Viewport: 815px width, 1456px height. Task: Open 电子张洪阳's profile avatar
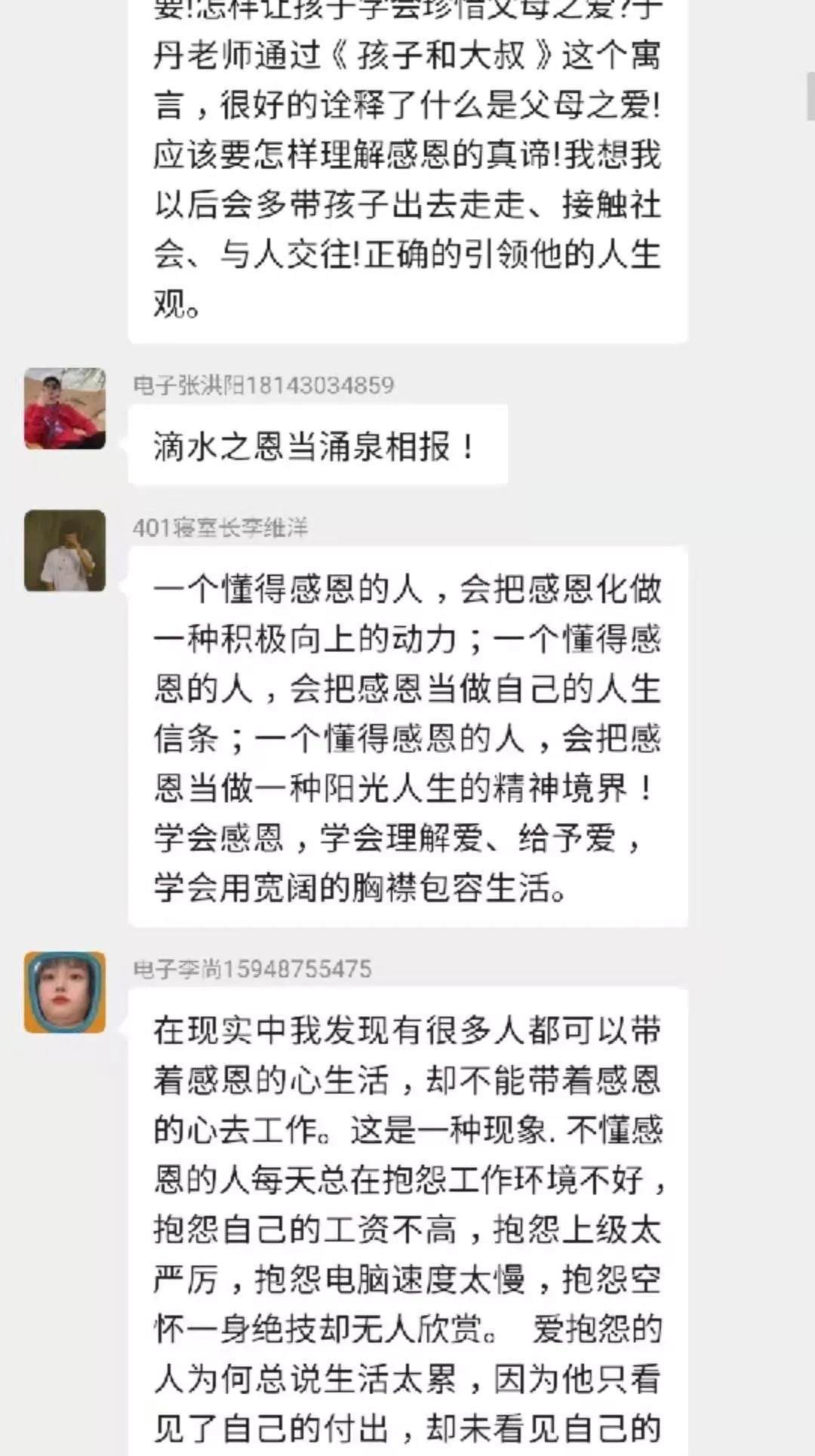click(65, 408)
